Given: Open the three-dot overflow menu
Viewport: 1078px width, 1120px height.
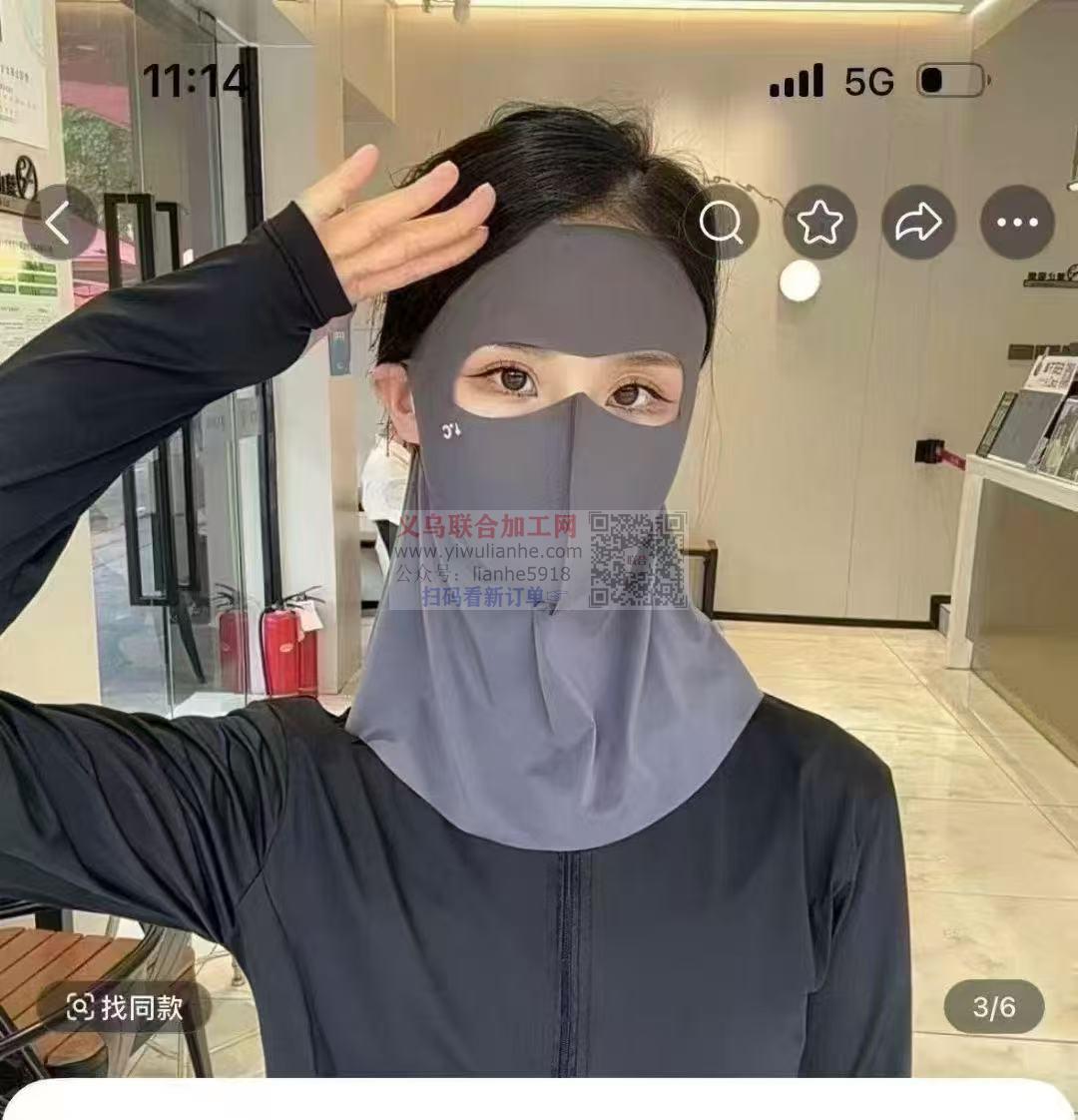Looking at the screenshot, I should tap(1017, 223).
